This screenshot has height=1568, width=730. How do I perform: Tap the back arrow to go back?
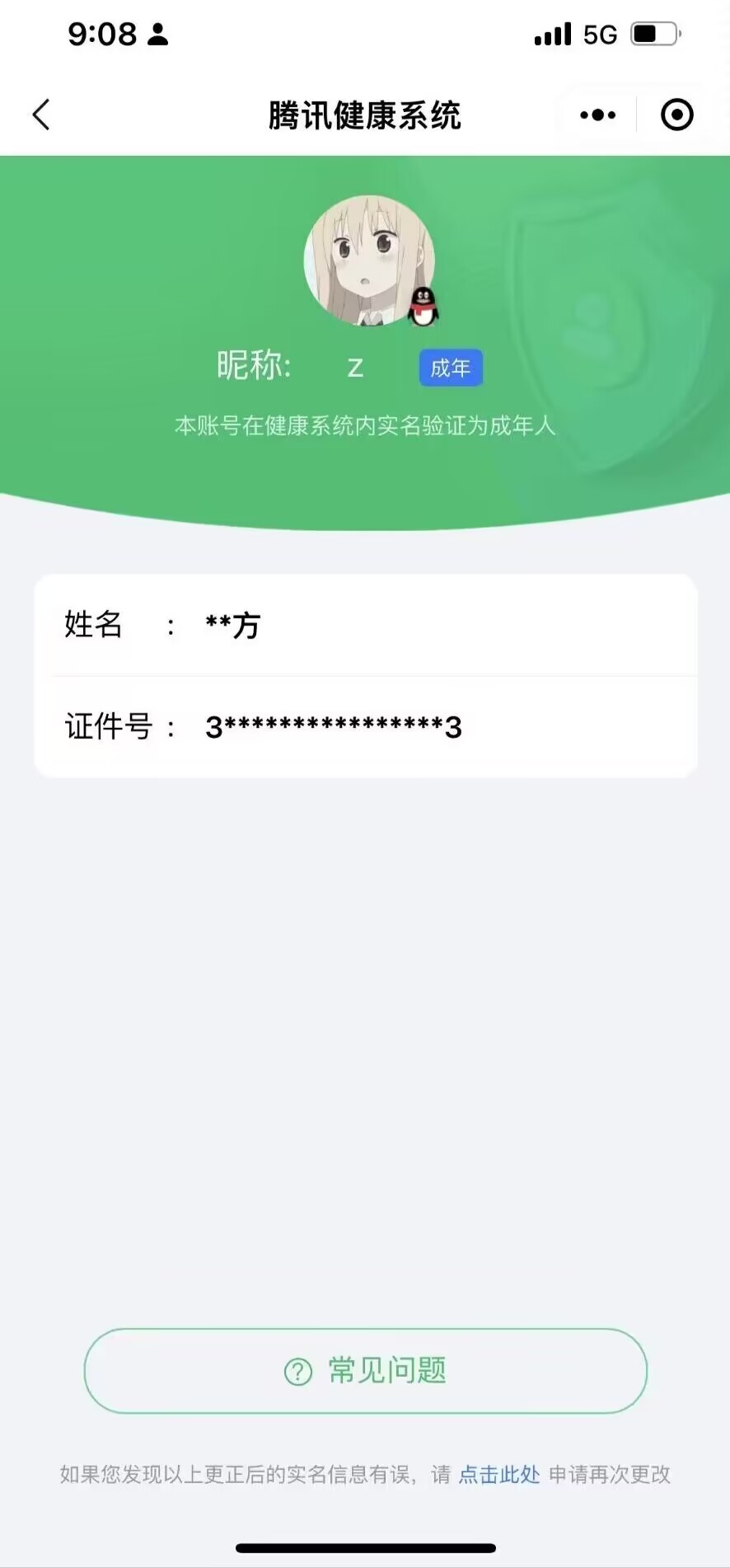click(x=40, y=115)
